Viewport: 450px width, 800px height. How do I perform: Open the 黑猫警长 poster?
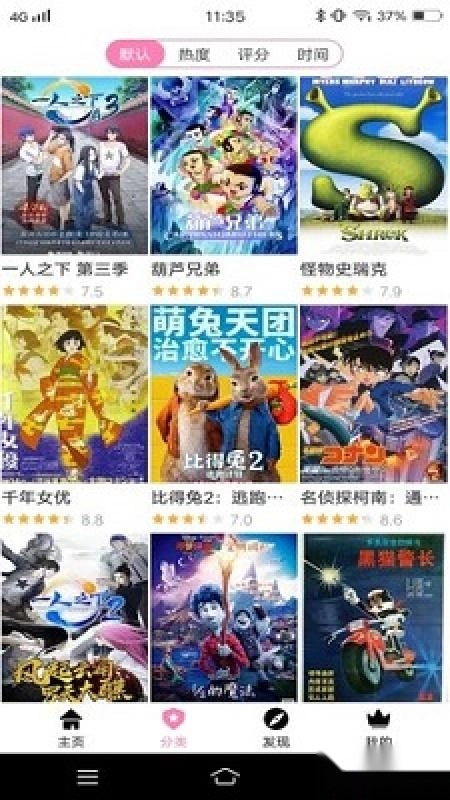pos(373,617)
